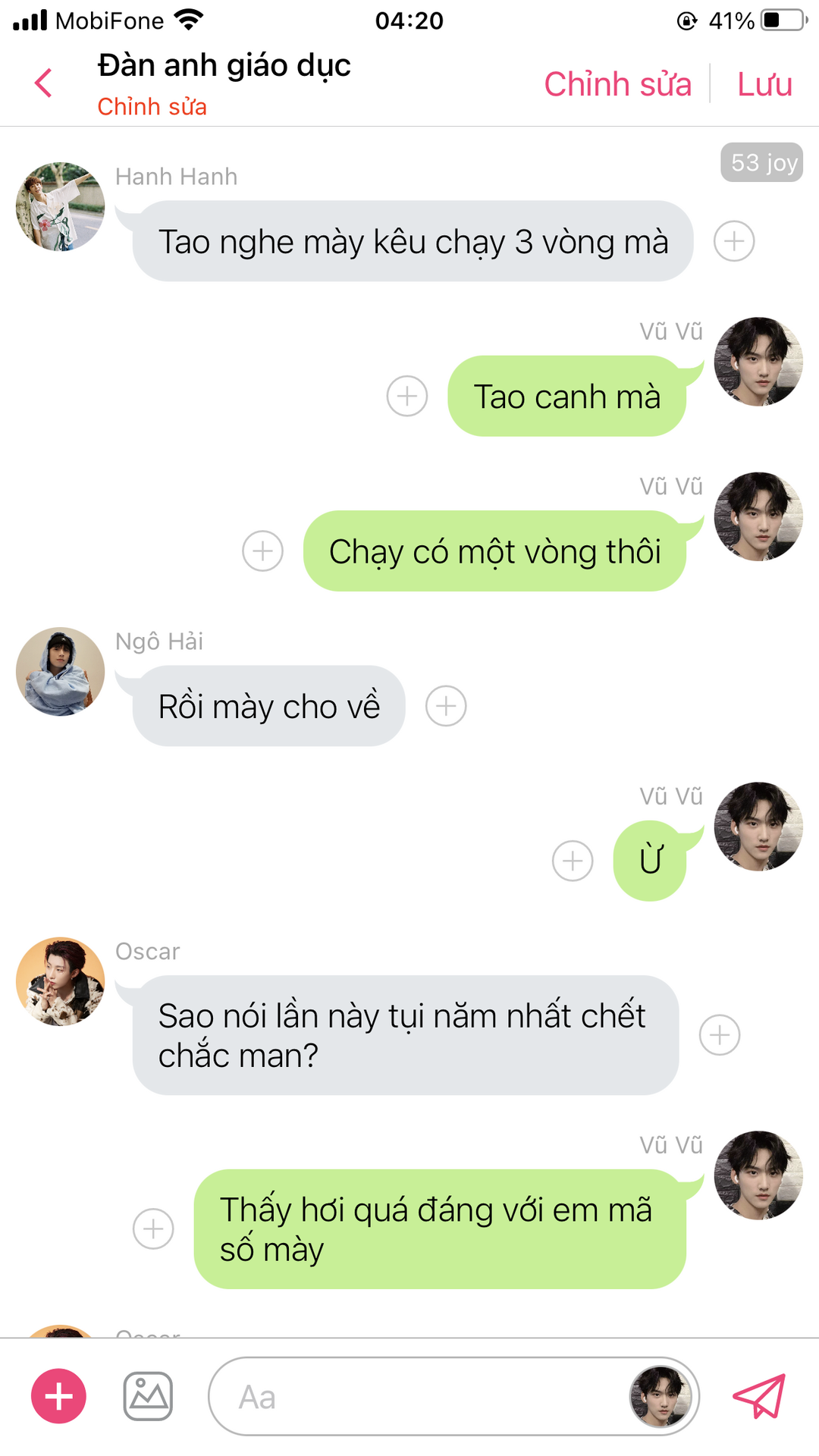Tap plus beside Oscar's "Sao nói lần này" message

(x=720, y=1035)
